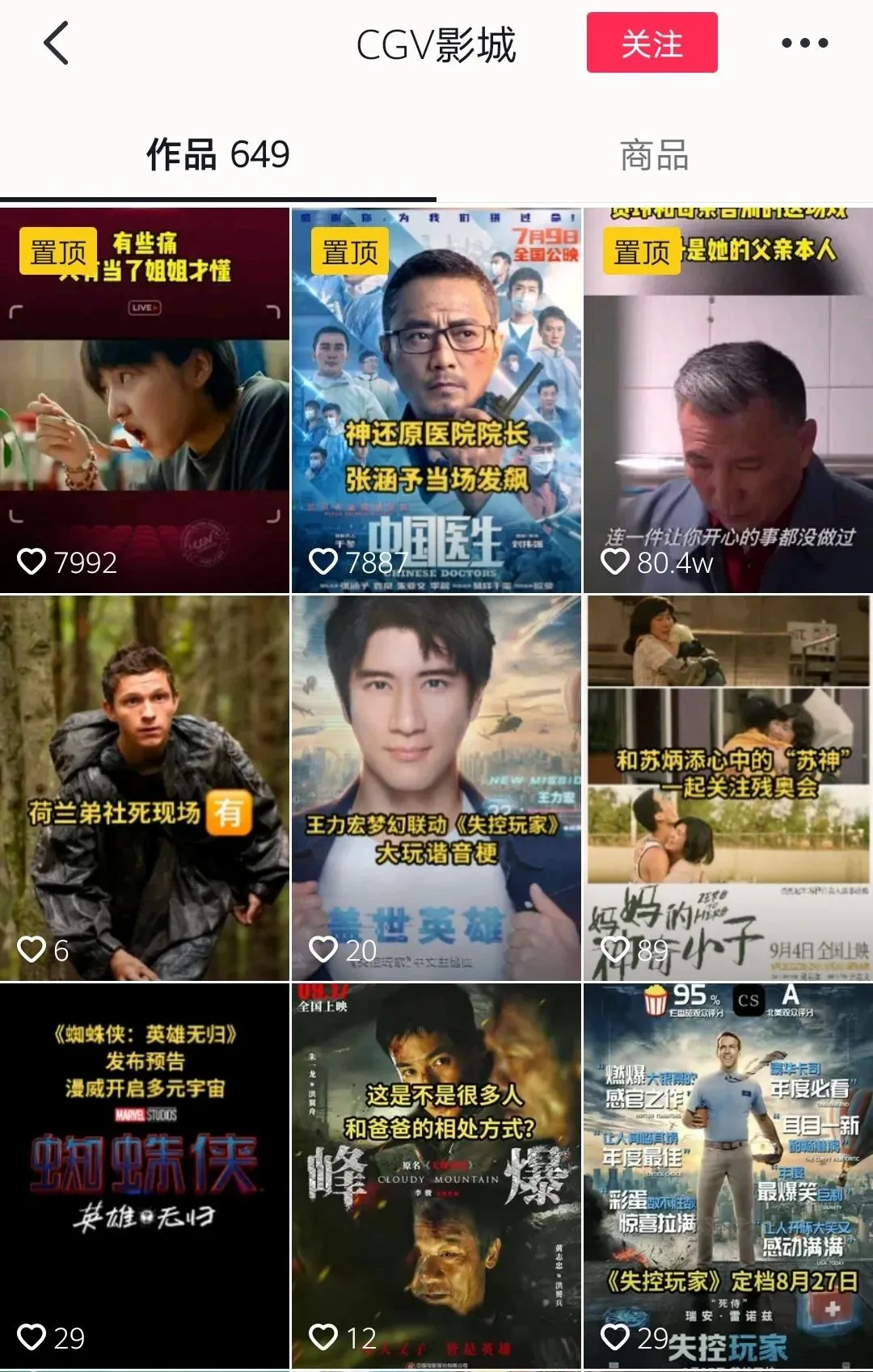Open the 苏炳添 残奥会 video
The image size is (873, 1372).
[728, 789]
